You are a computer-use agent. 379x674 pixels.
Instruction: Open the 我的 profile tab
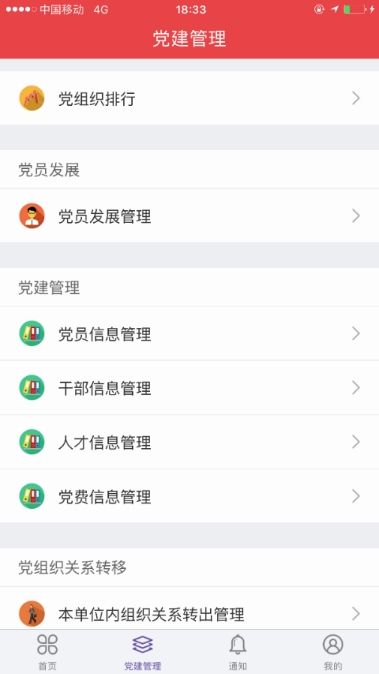click(333, 652)
